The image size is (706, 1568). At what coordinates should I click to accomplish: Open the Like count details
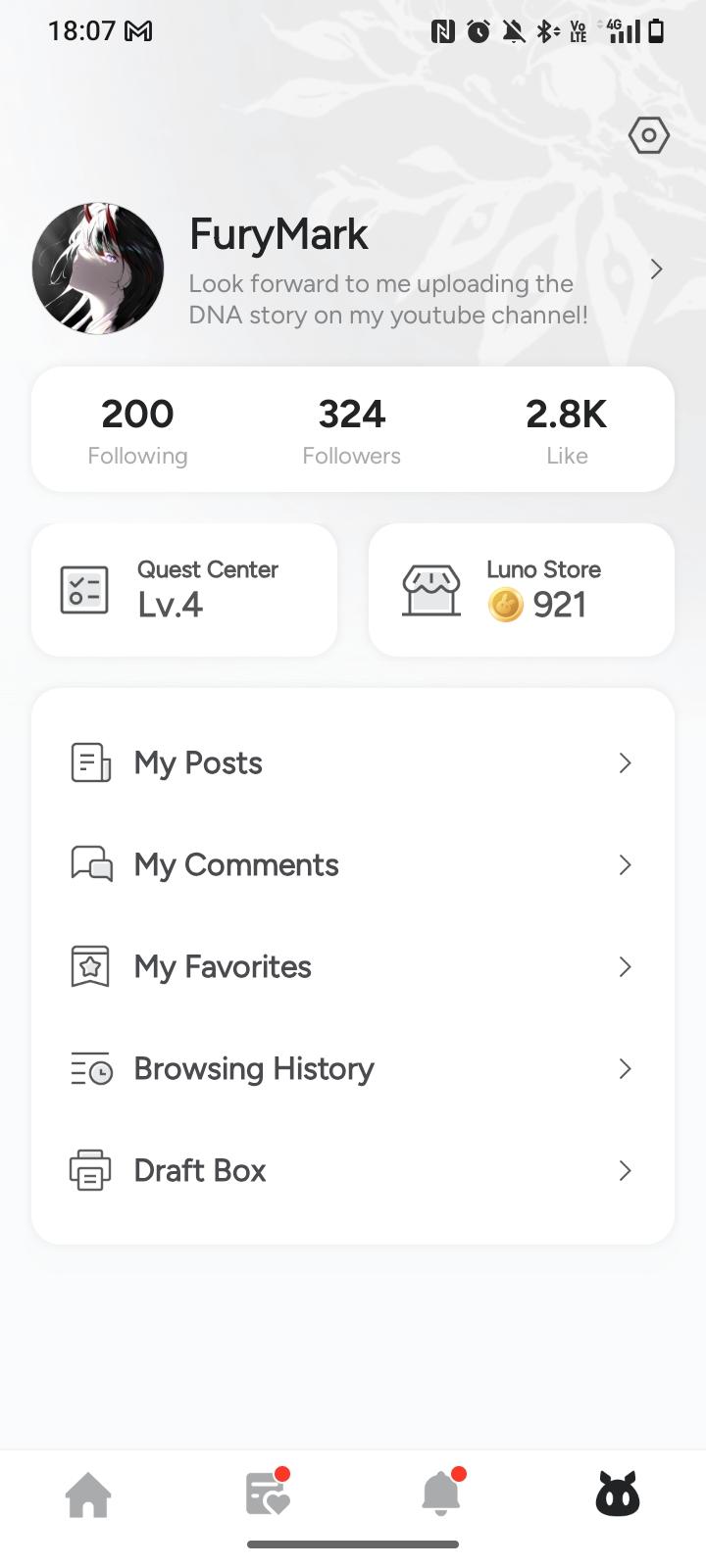[x=567, y=430]
